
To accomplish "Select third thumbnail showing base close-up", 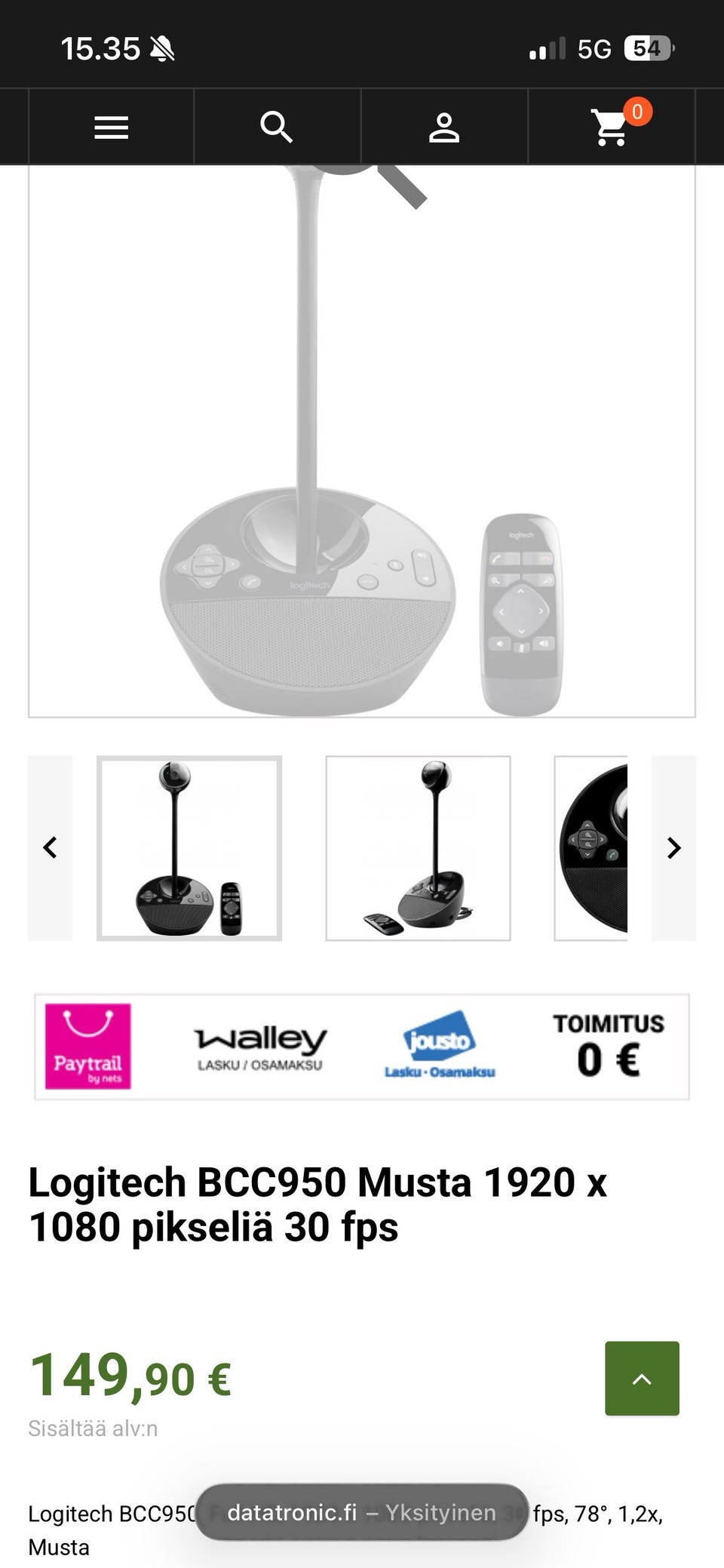I will click(x=591, y=848).
